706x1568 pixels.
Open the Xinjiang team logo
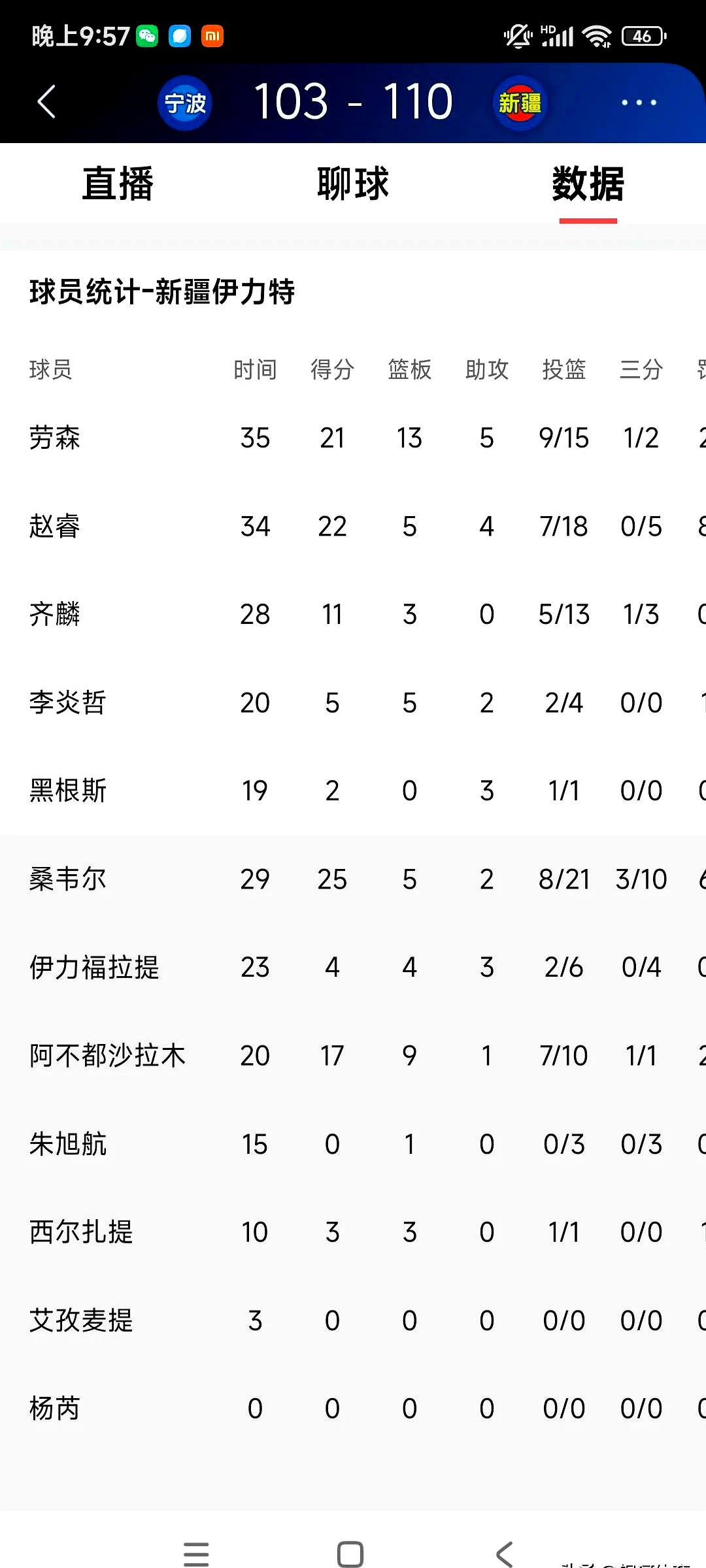520,103
